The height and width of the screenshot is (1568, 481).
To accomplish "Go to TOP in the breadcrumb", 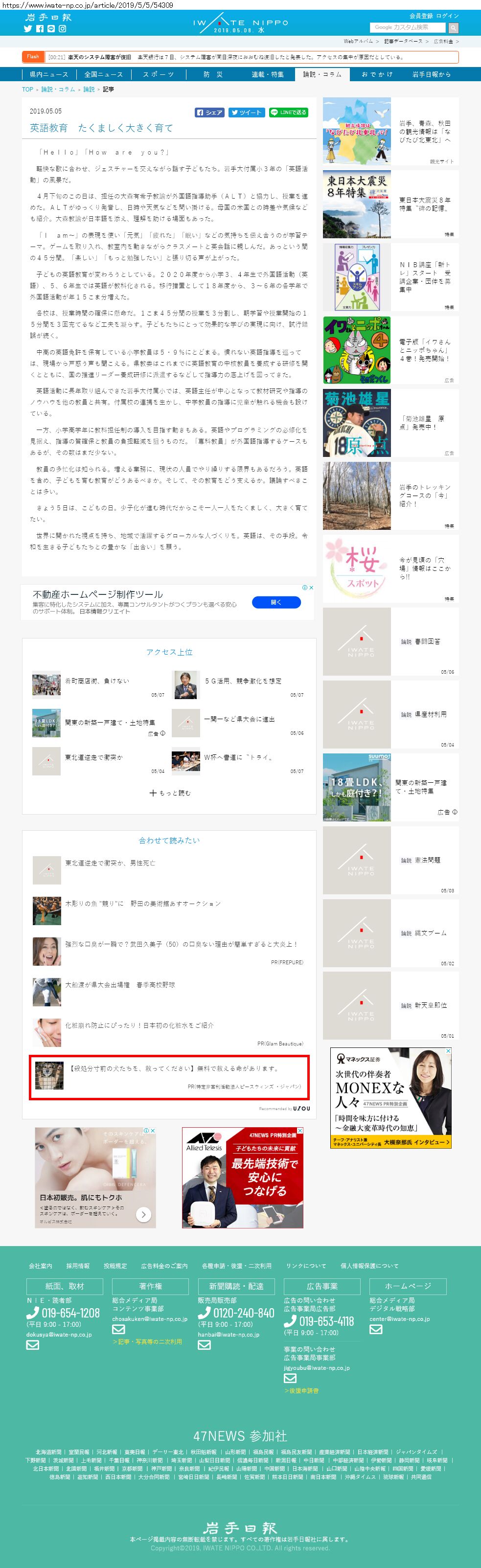I will [27, 90].
